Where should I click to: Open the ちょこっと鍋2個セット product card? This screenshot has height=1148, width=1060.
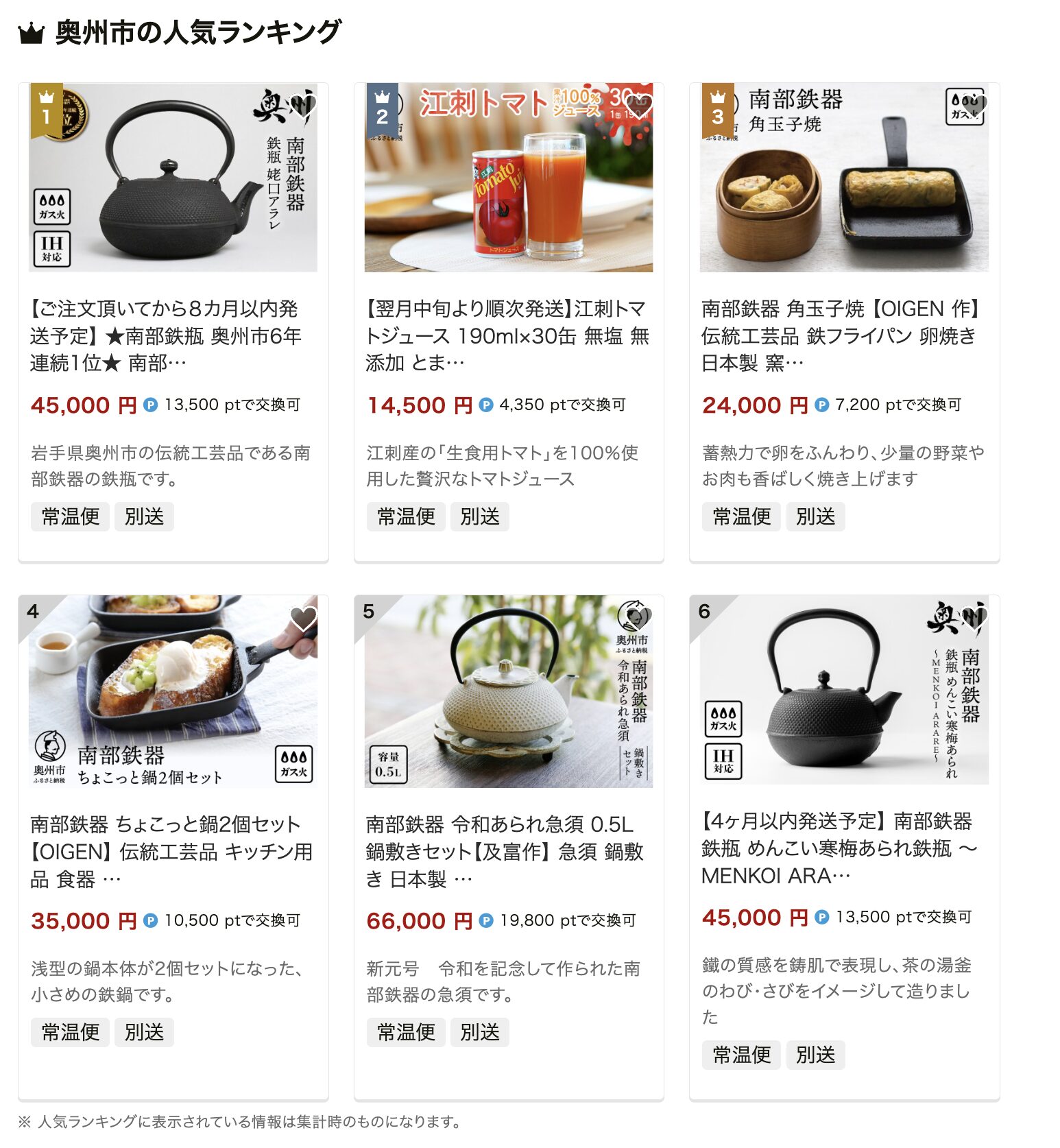point(171,850)
